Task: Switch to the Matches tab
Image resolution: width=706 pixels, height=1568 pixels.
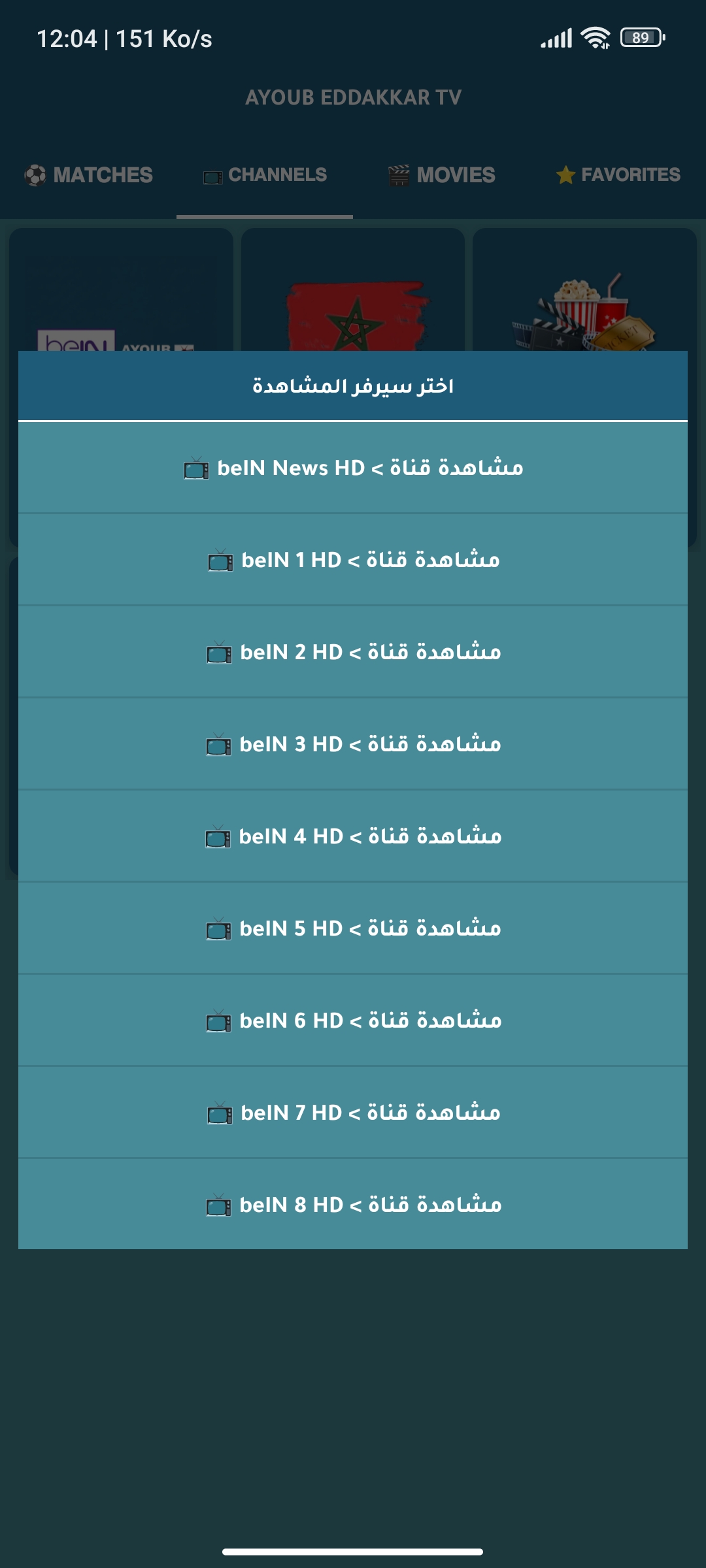Action: [88, 175]
